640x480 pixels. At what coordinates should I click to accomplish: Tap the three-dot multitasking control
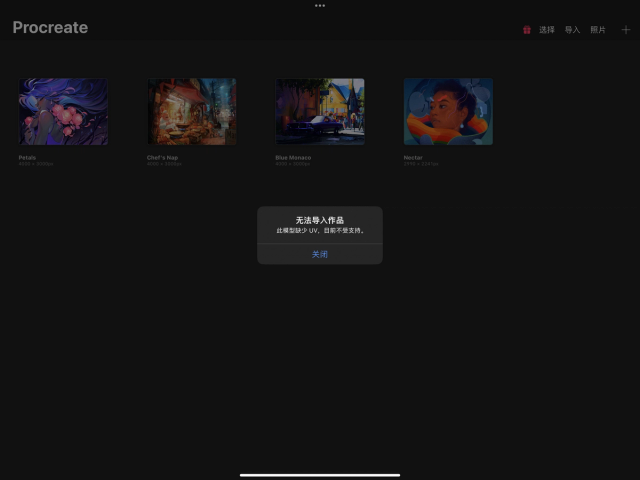click(x=320, y=5)
